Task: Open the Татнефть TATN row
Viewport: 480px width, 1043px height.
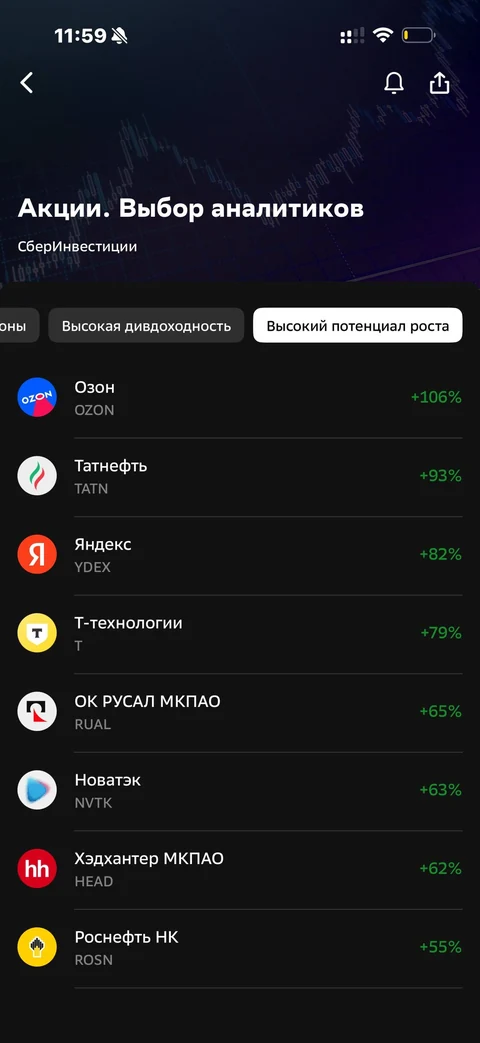Action: click(x=240, y=477)
